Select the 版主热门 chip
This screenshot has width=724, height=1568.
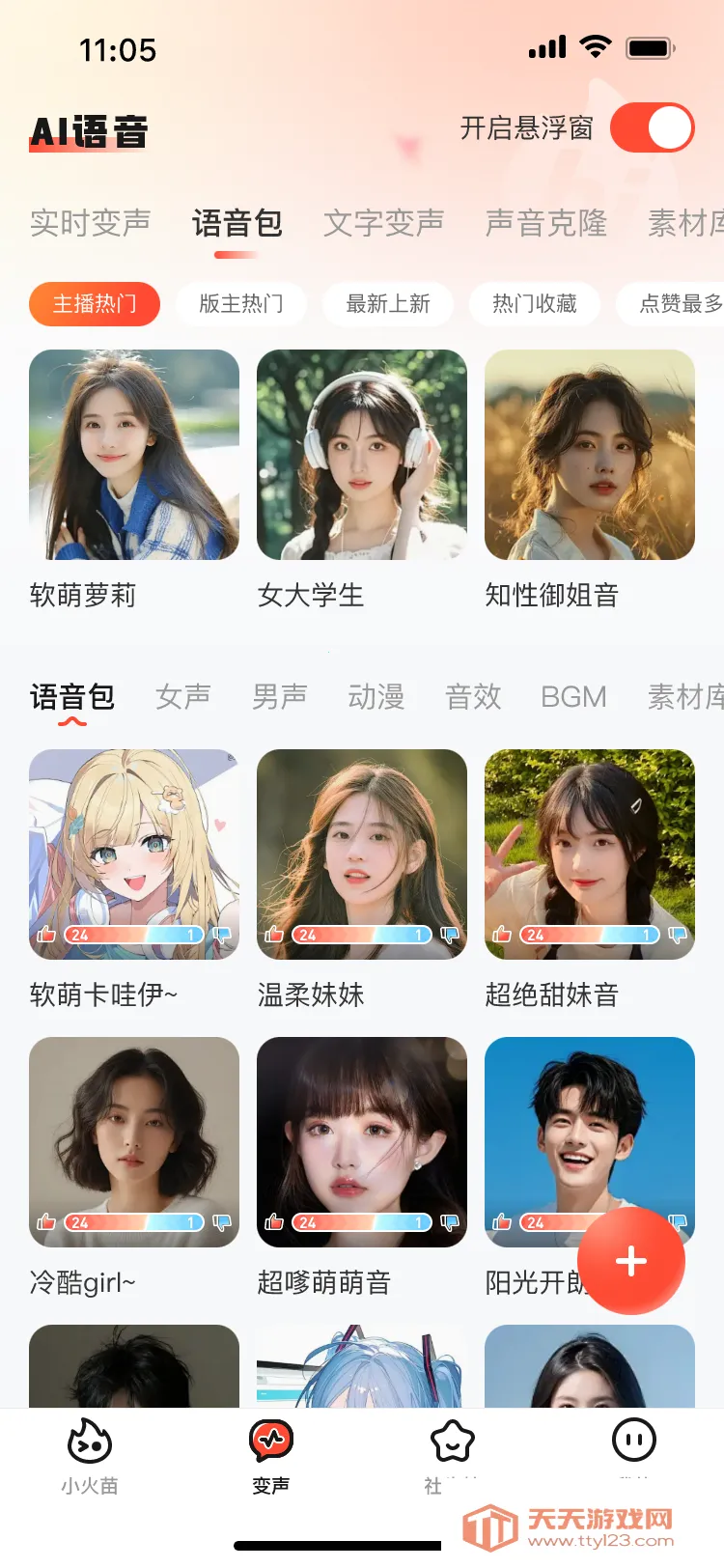coord(240,304)
